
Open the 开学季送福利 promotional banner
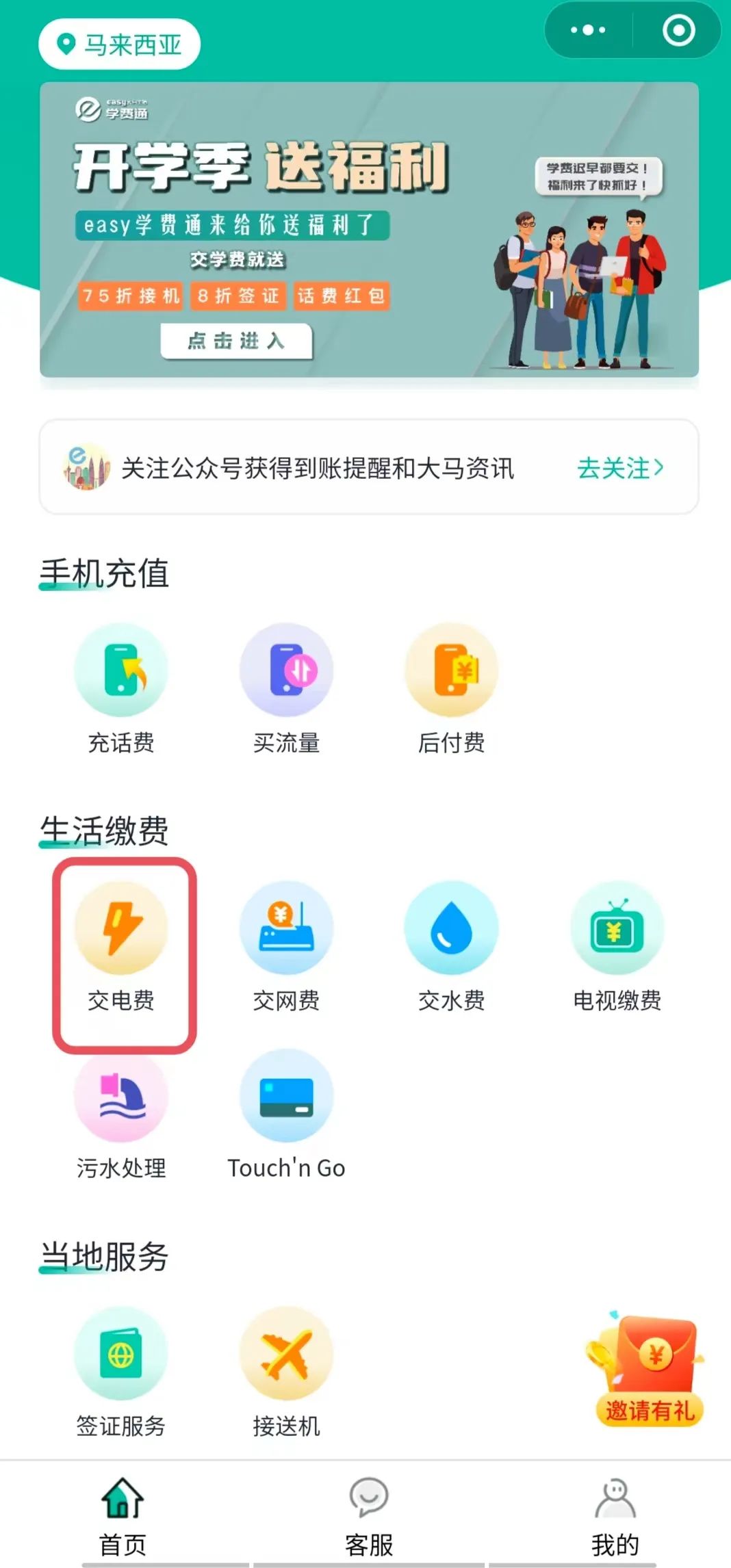(x=369, y=230)
